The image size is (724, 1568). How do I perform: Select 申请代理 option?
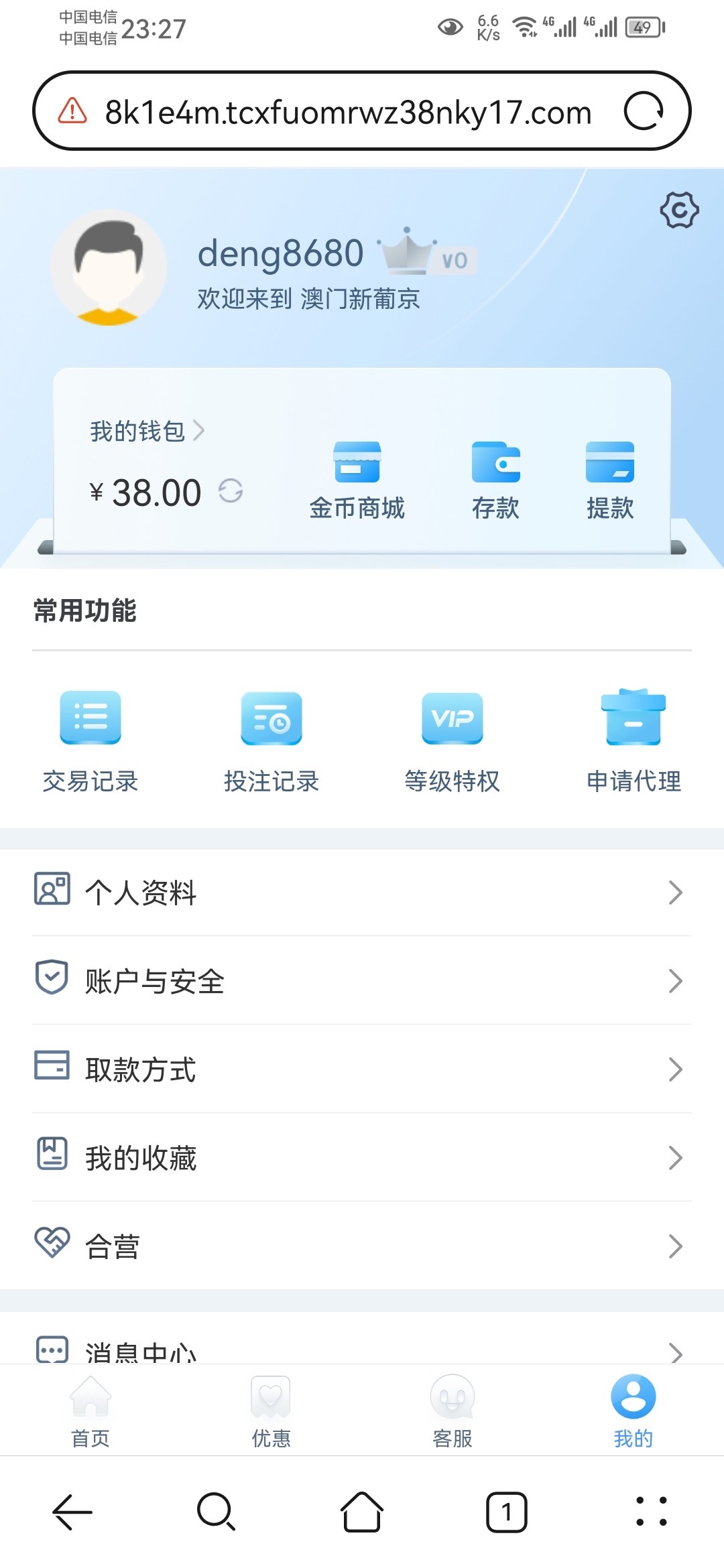(633, 742)
